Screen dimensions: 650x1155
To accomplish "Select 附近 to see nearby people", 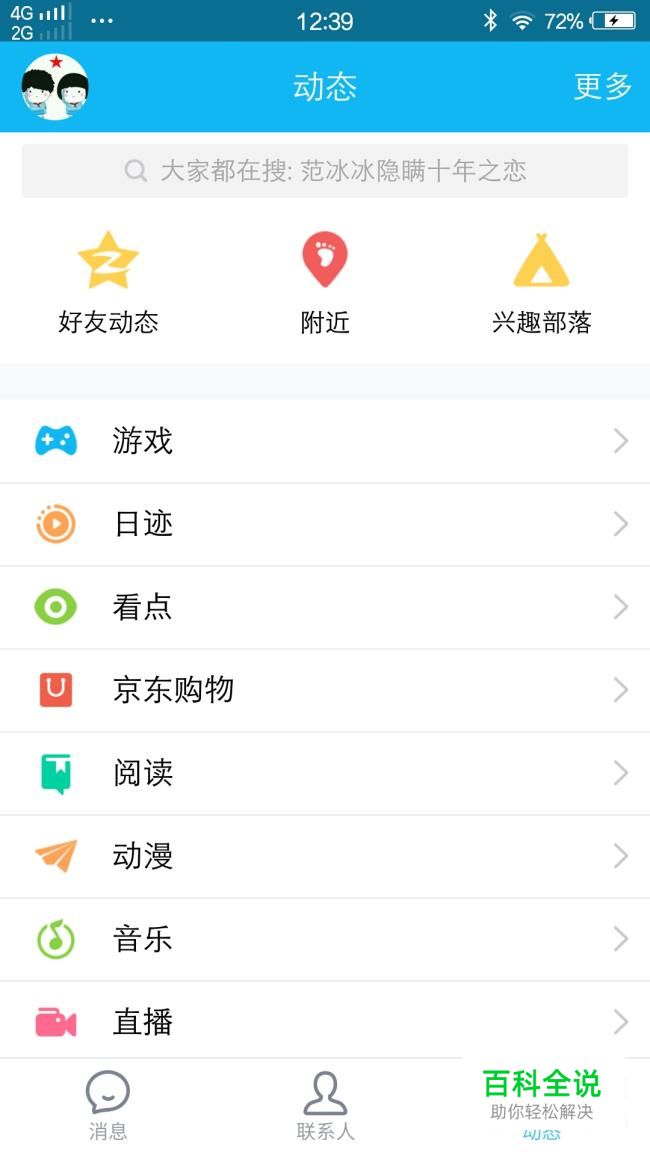I will tap(325, 283).
